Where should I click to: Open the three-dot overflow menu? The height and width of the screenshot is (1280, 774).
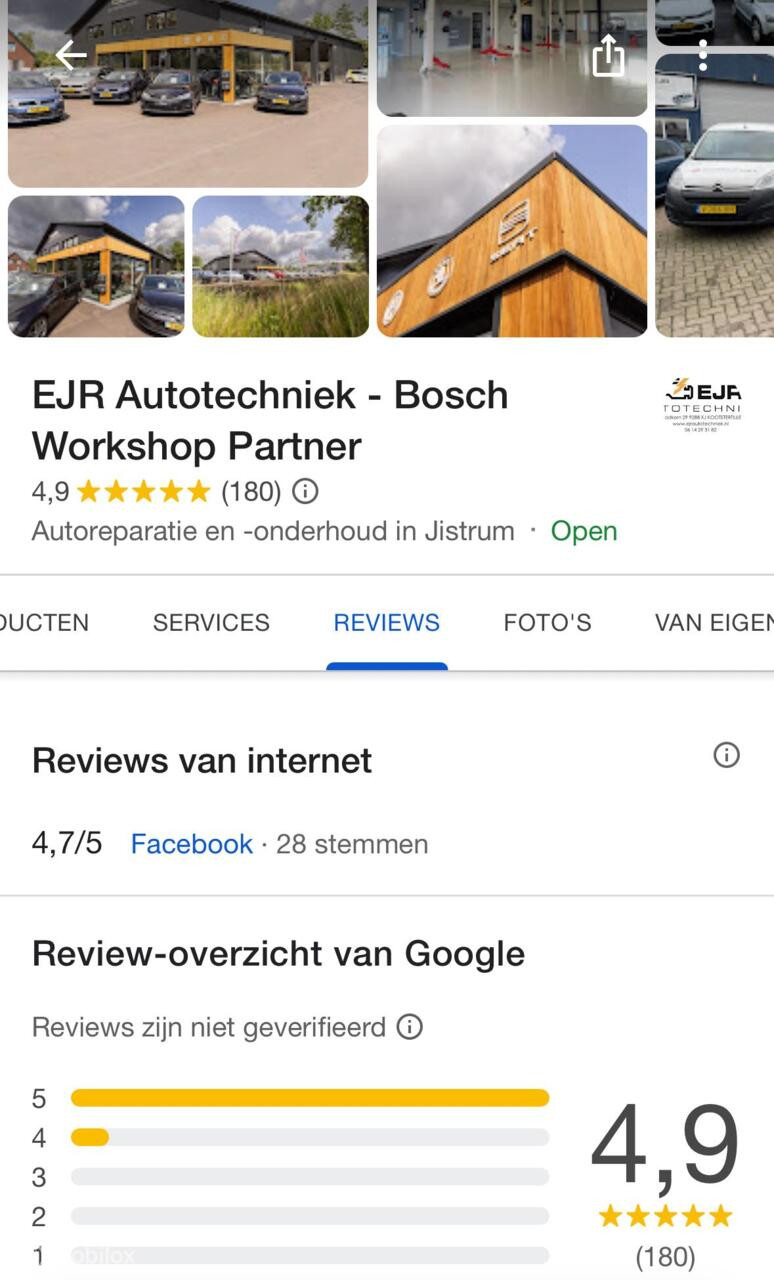(704, 56)
